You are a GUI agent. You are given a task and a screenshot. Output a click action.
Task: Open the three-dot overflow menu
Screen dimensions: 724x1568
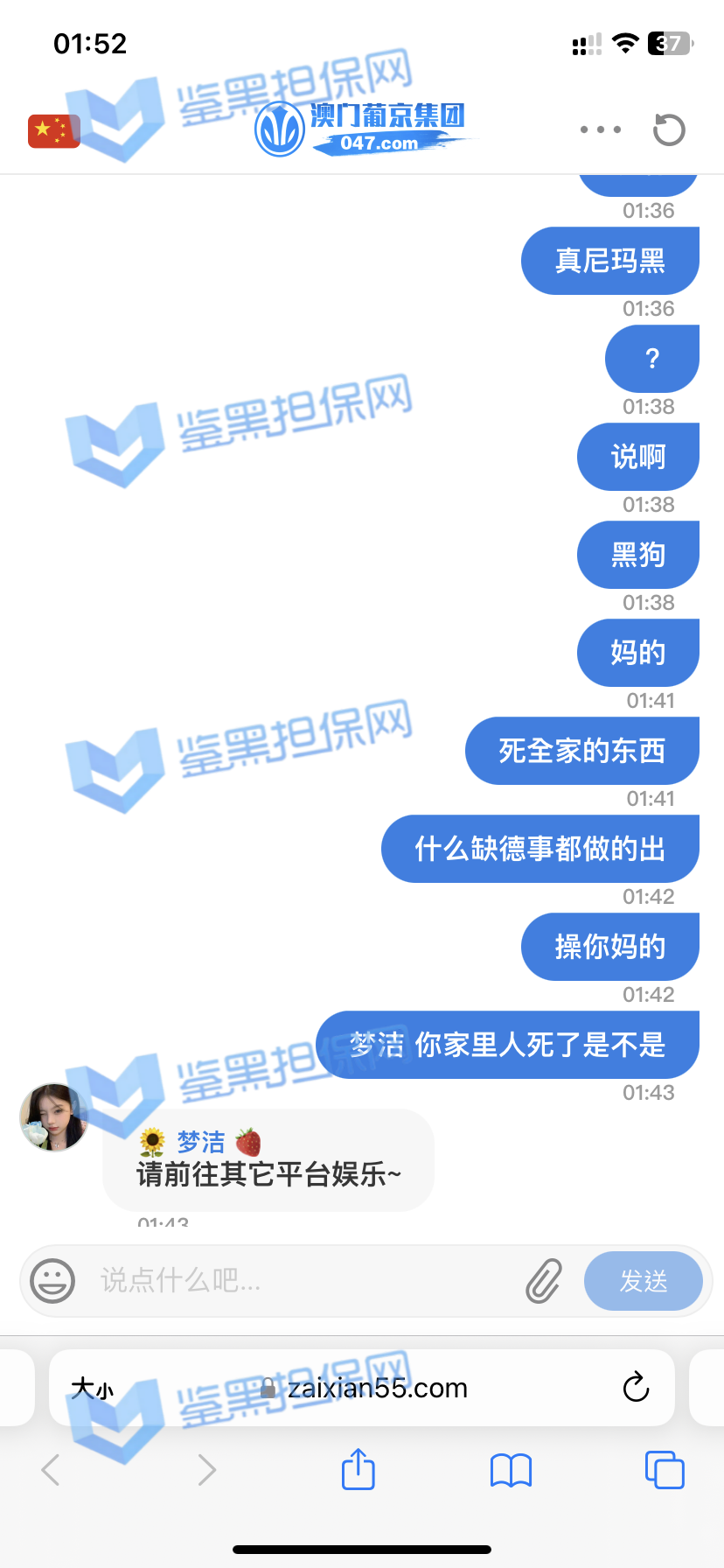tap(601, 129)
